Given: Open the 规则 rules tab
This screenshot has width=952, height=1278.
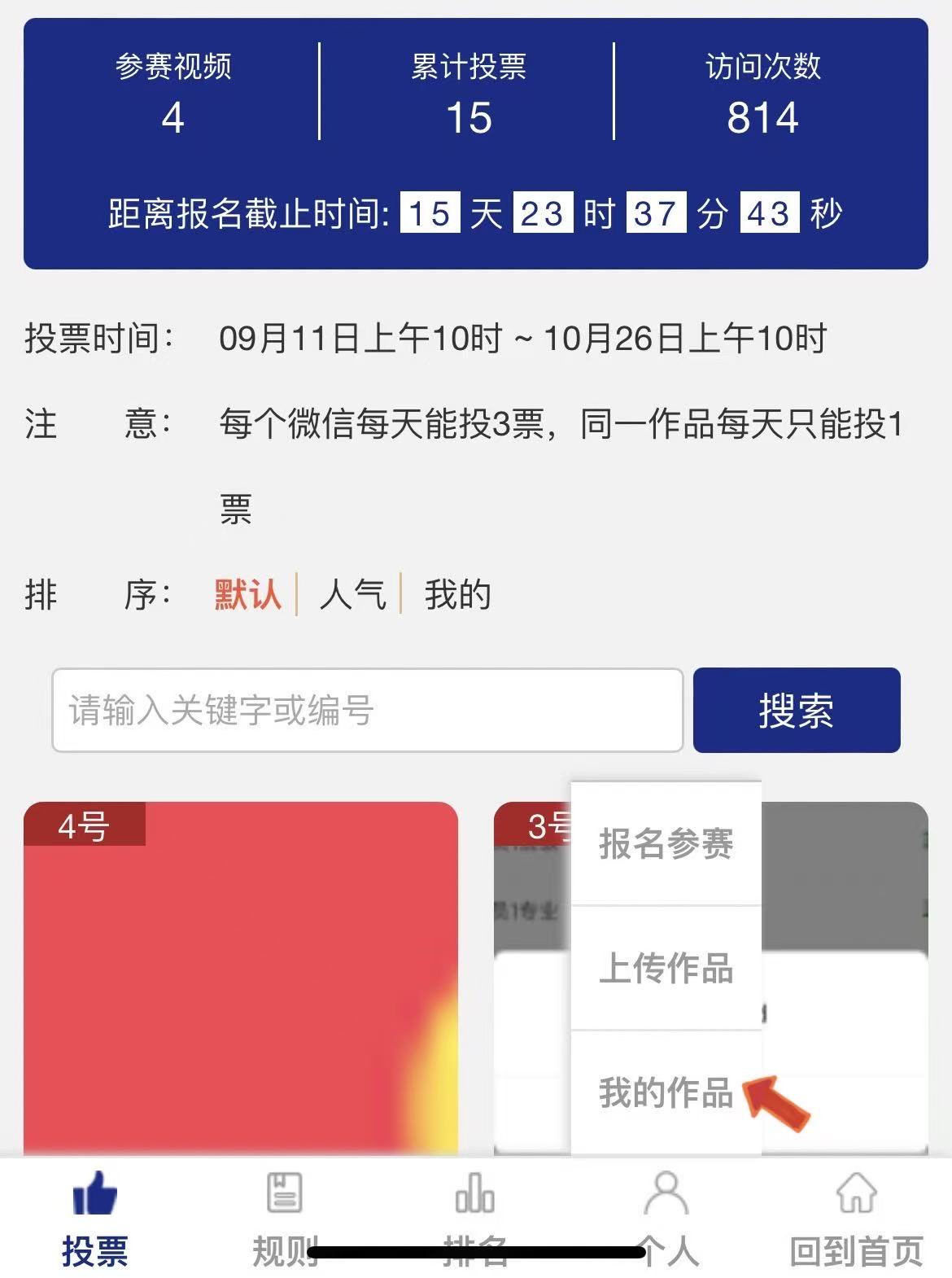Looking at the screenshot, I should coord(285,1219).
